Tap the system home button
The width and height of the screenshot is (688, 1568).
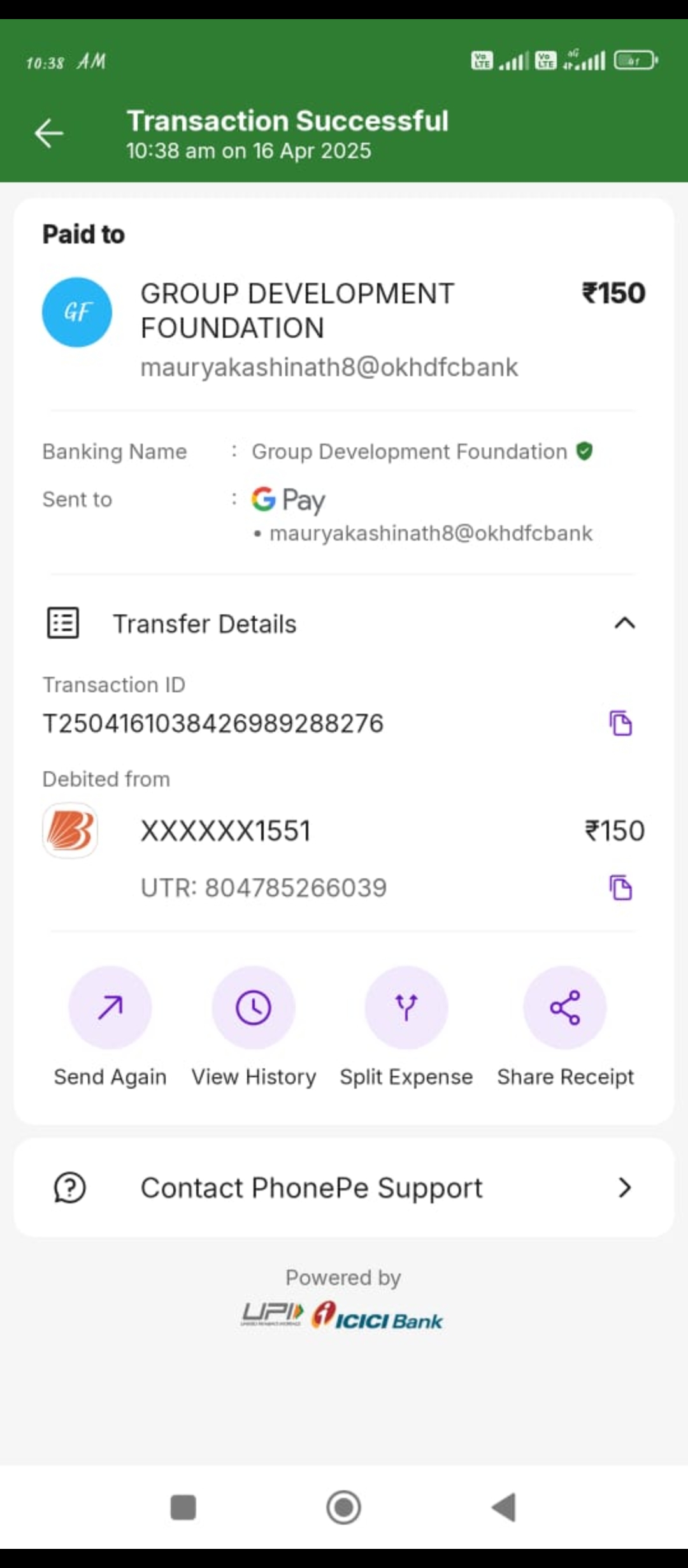pyautogui.click(x=343, y=1507)
